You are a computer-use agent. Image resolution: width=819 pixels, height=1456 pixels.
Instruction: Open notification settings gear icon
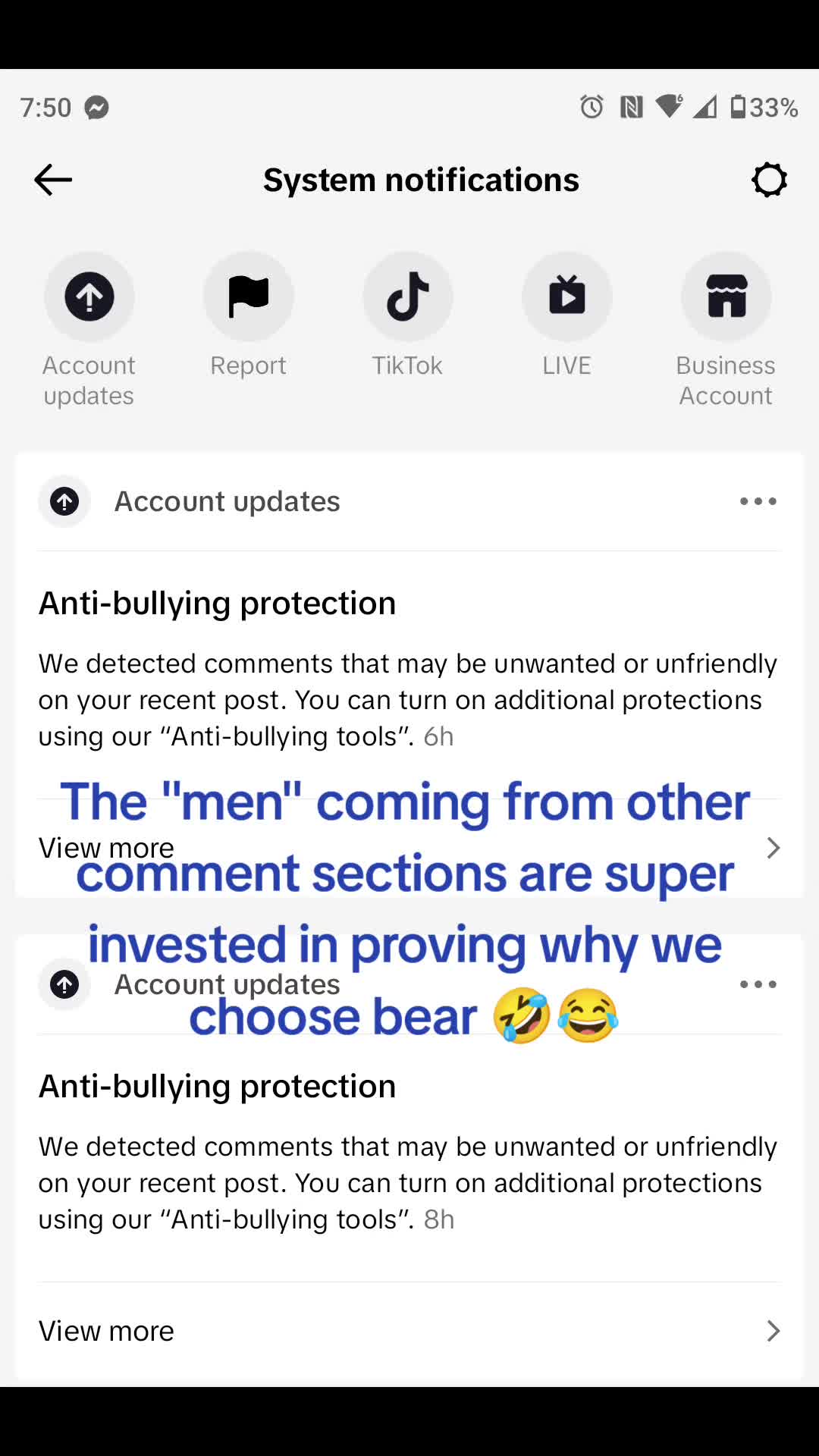[769, 180]
